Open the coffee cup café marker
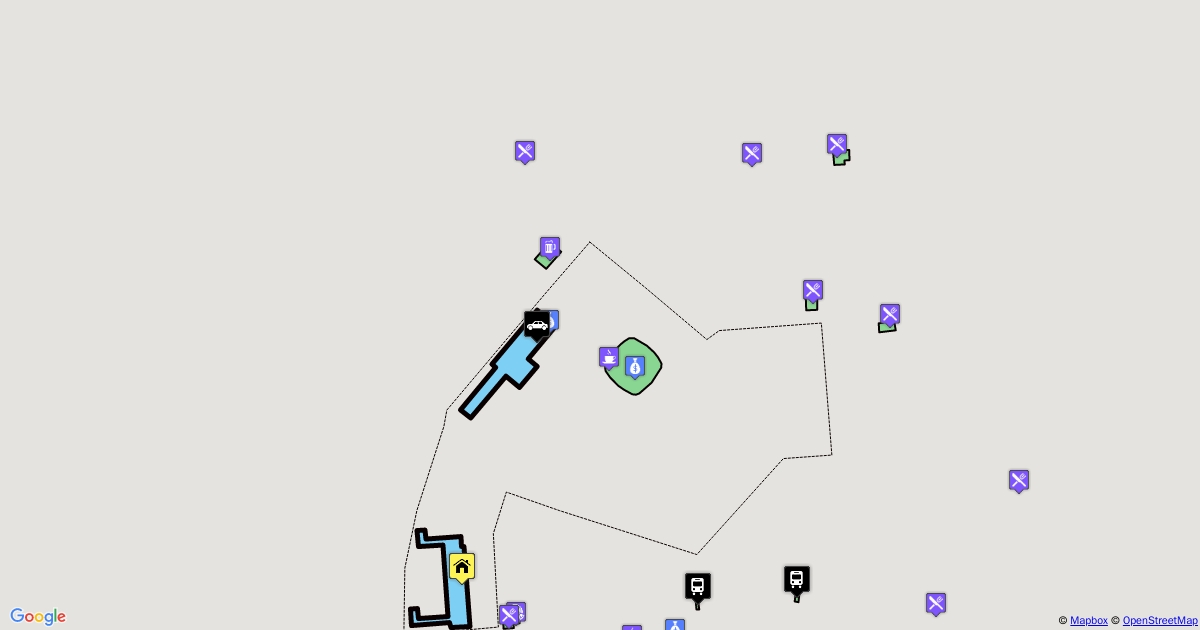This screenshot has height=630, width=1200. 608,356
